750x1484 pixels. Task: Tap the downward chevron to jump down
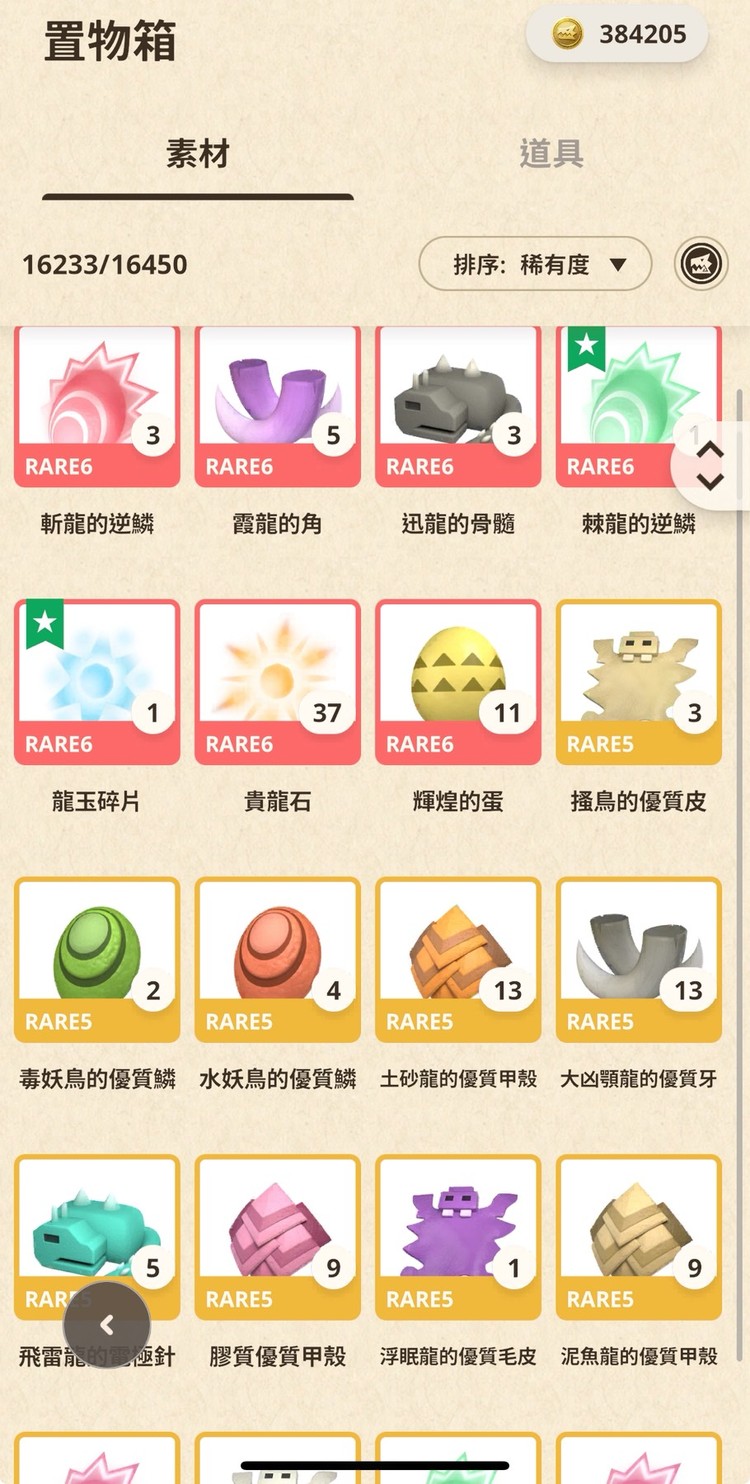(x=709, y=483)
